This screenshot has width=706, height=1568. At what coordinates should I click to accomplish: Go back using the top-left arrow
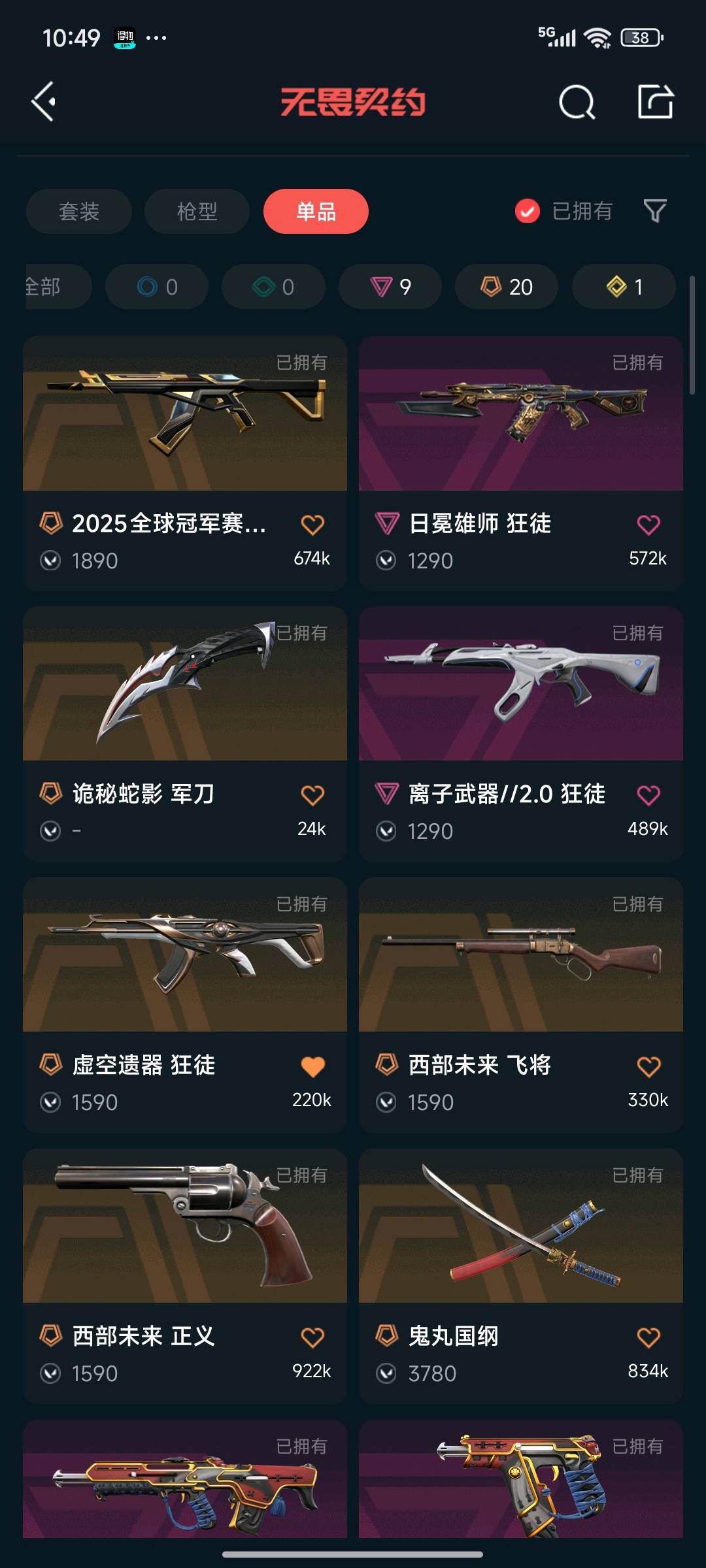(44, 101)
